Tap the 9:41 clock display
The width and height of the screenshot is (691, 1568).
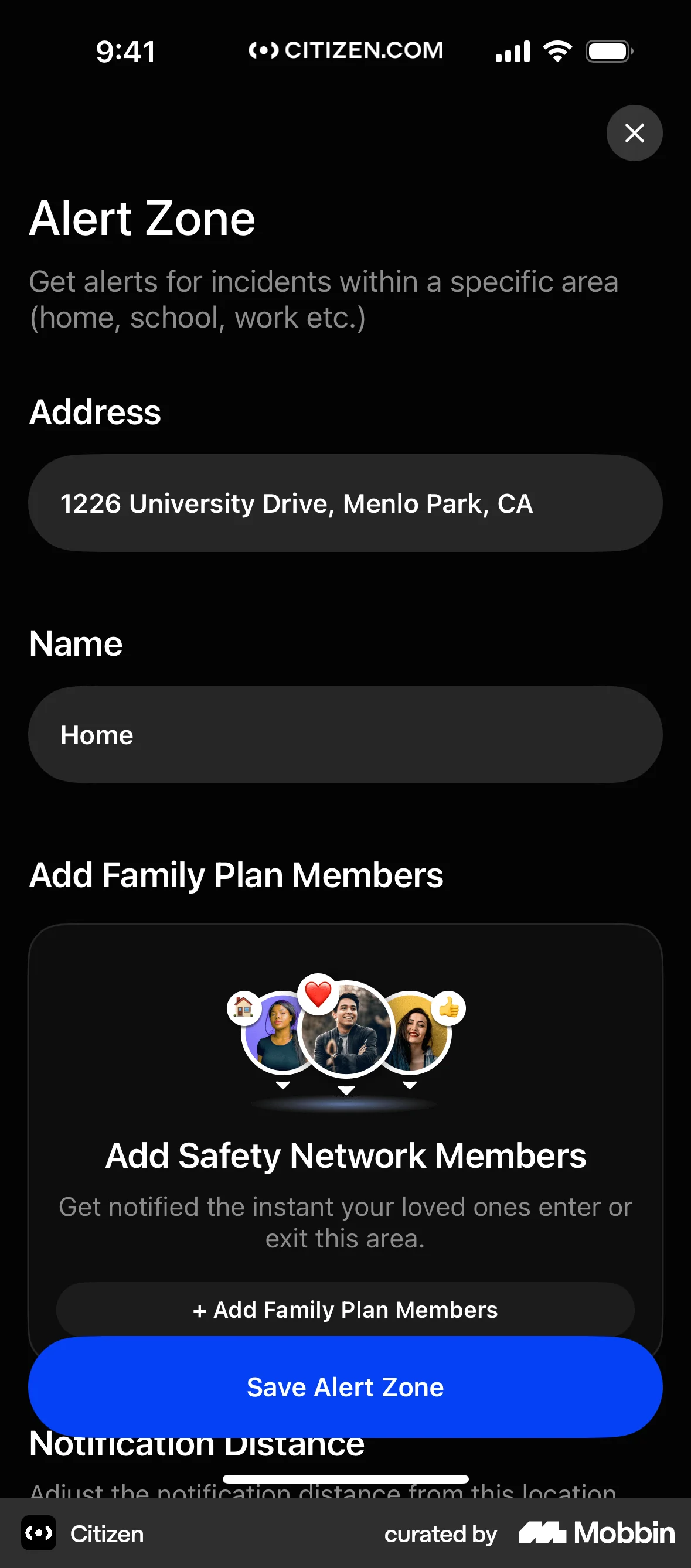(x=125, y=50)
